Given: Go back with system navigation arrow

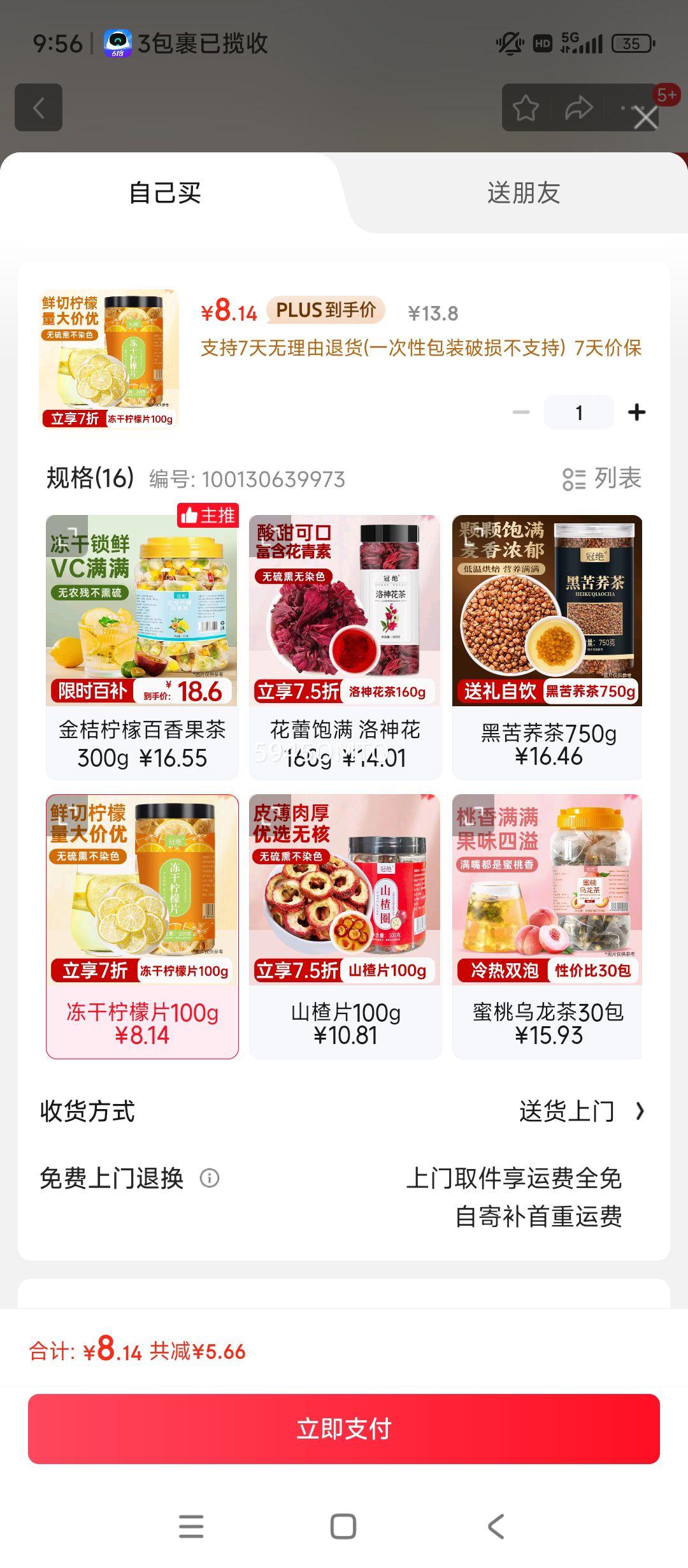Looking at the screenshot, I should click(x=496, y=1527).
